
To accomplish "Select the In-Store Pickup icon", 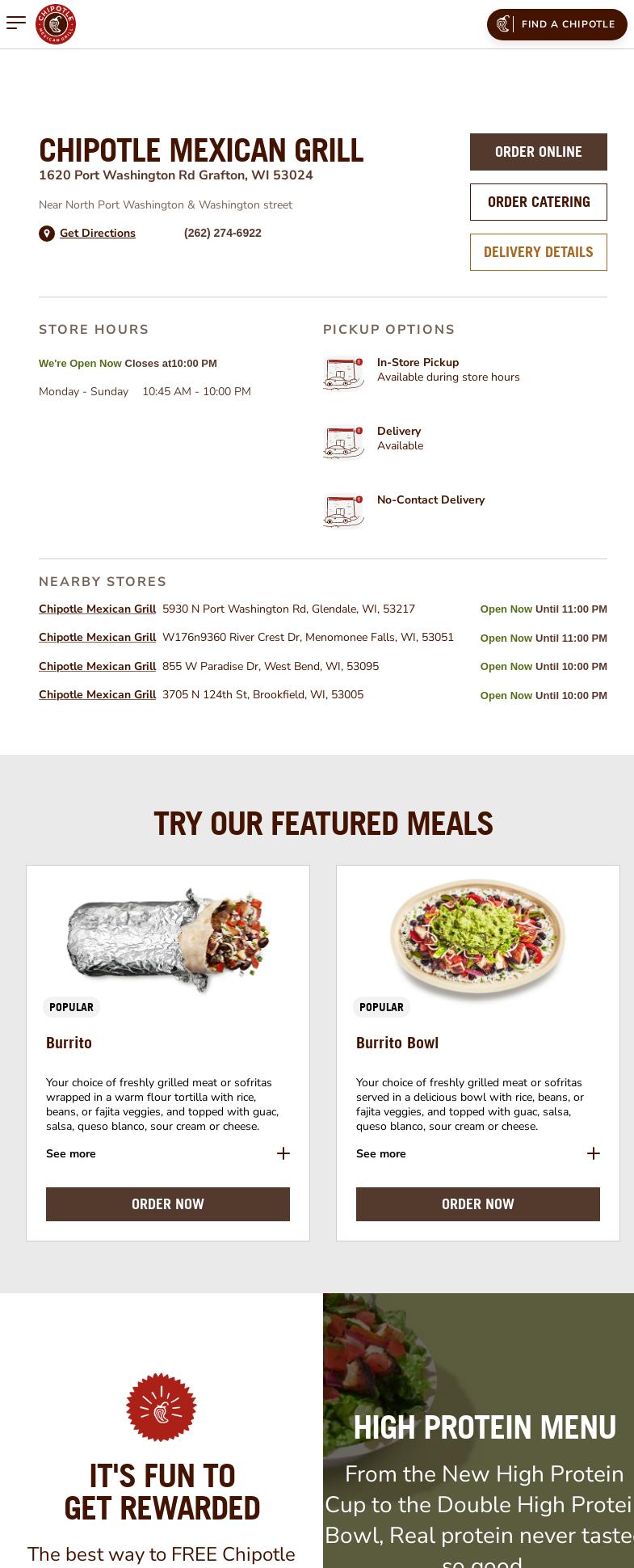I will [343, 373].
